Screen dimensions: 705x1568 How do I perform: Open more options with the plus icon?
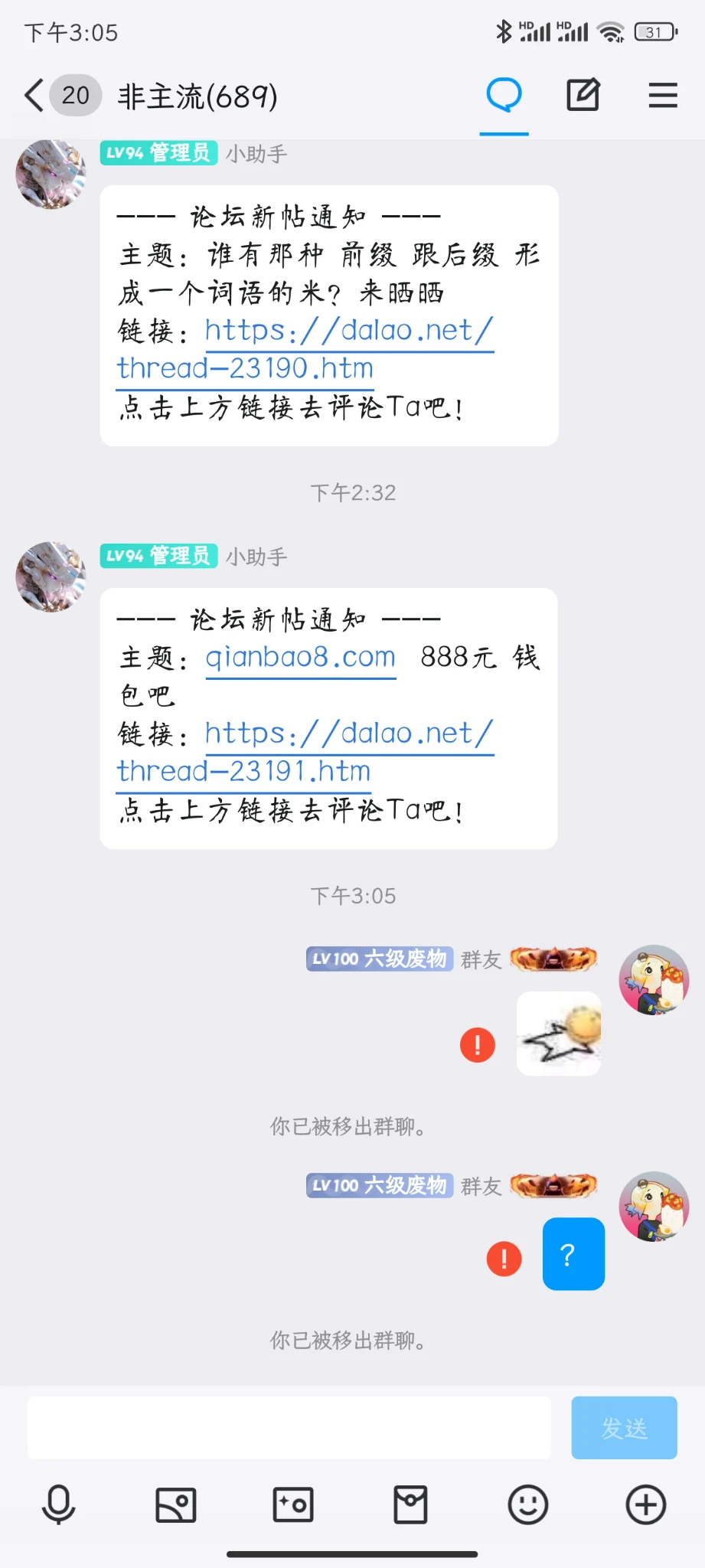pos(646,1504)
